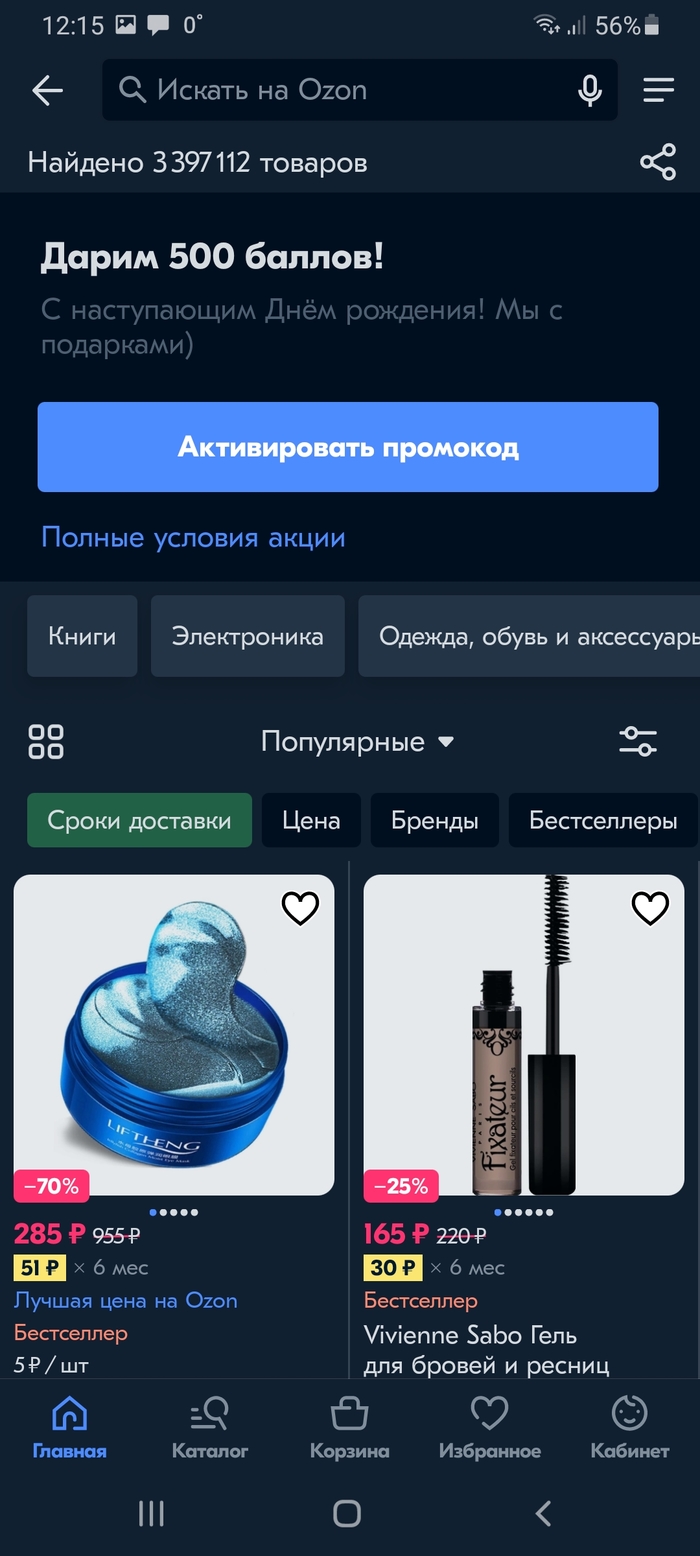700x1556 pixels.
Task: Add LIFTHENG eye patches to favorites
Action: 300,908
